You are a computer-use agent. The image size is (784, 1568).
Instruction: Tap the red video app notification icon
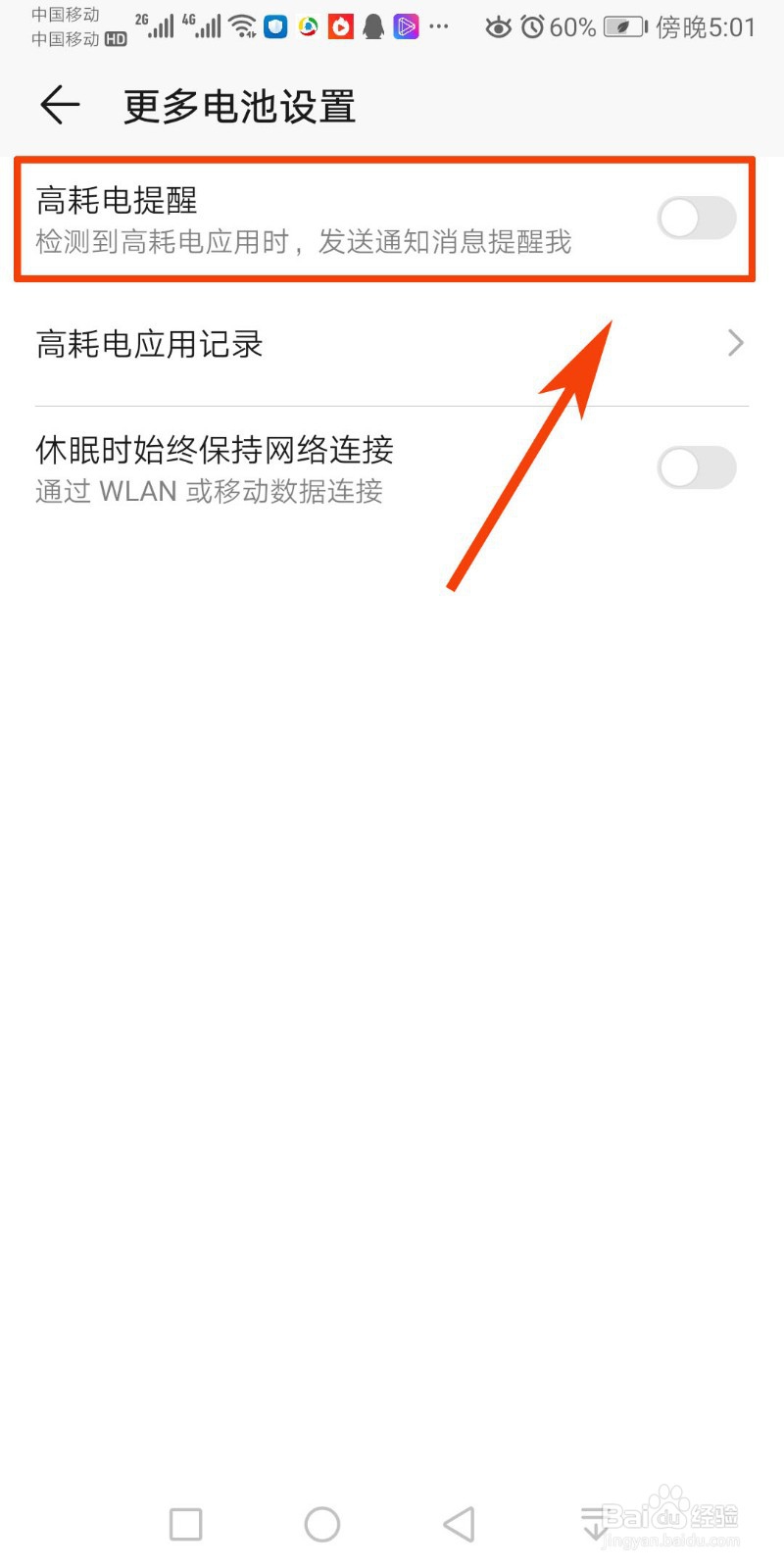click(x=340, y=27)
